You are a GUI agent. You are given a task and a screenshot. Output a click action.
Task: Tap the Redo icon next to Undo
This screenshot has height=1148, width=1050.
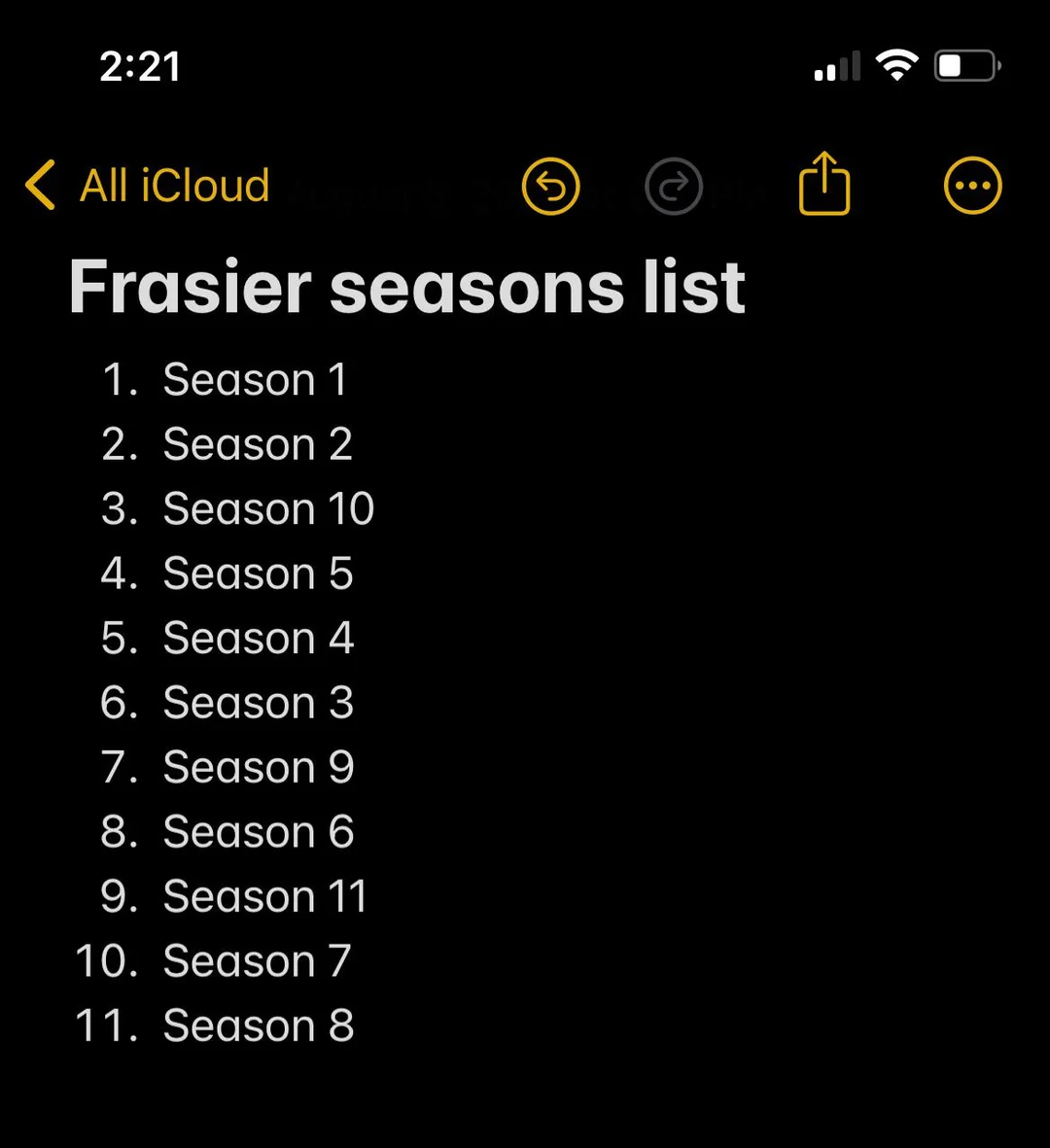pos(674,186)
